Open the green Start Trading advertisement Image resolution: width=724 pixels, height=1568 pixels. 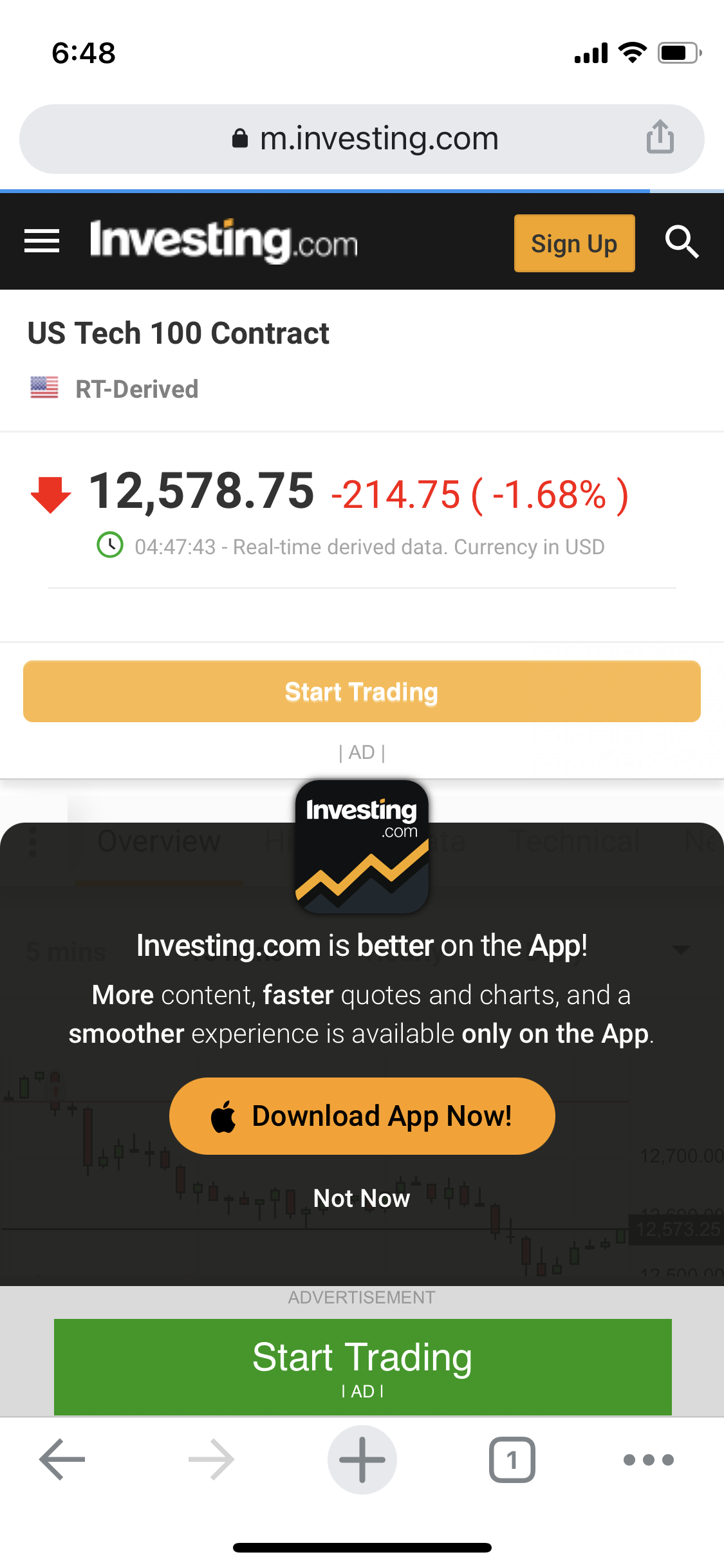(x=362, y=1366)
